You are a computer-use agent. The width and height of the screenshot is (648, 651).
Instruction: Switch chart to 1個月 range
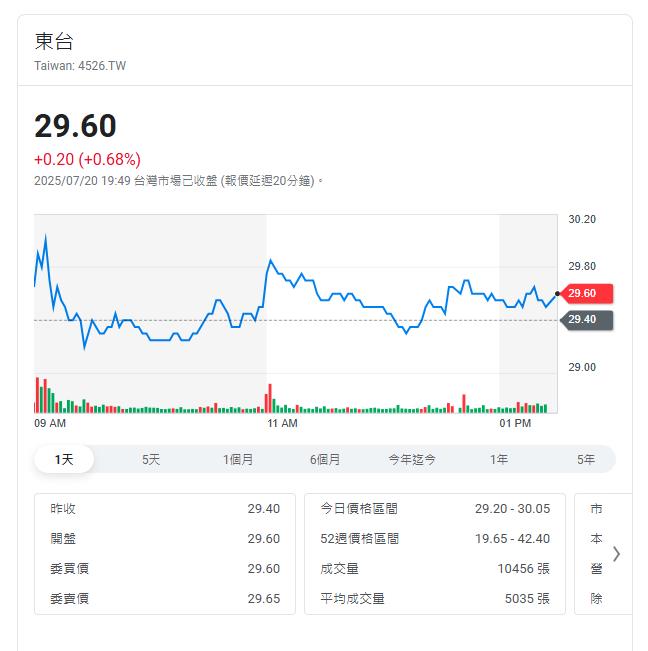click(238, 459)
